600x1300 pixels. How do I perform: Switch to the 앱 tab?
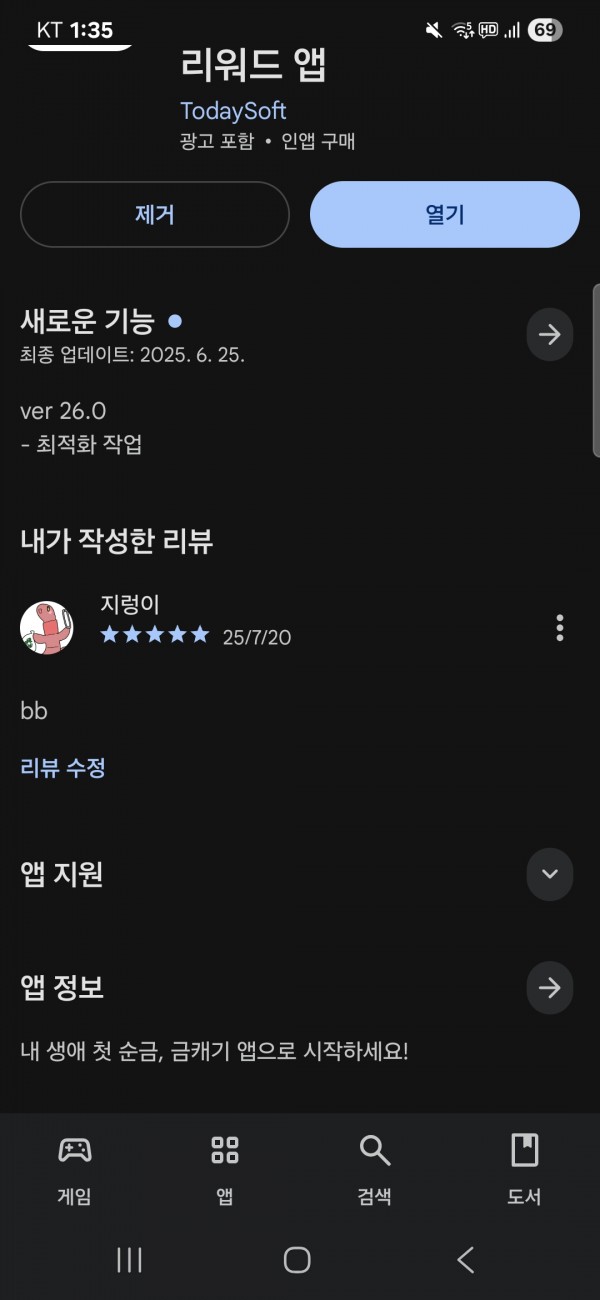pos(225,1168)
